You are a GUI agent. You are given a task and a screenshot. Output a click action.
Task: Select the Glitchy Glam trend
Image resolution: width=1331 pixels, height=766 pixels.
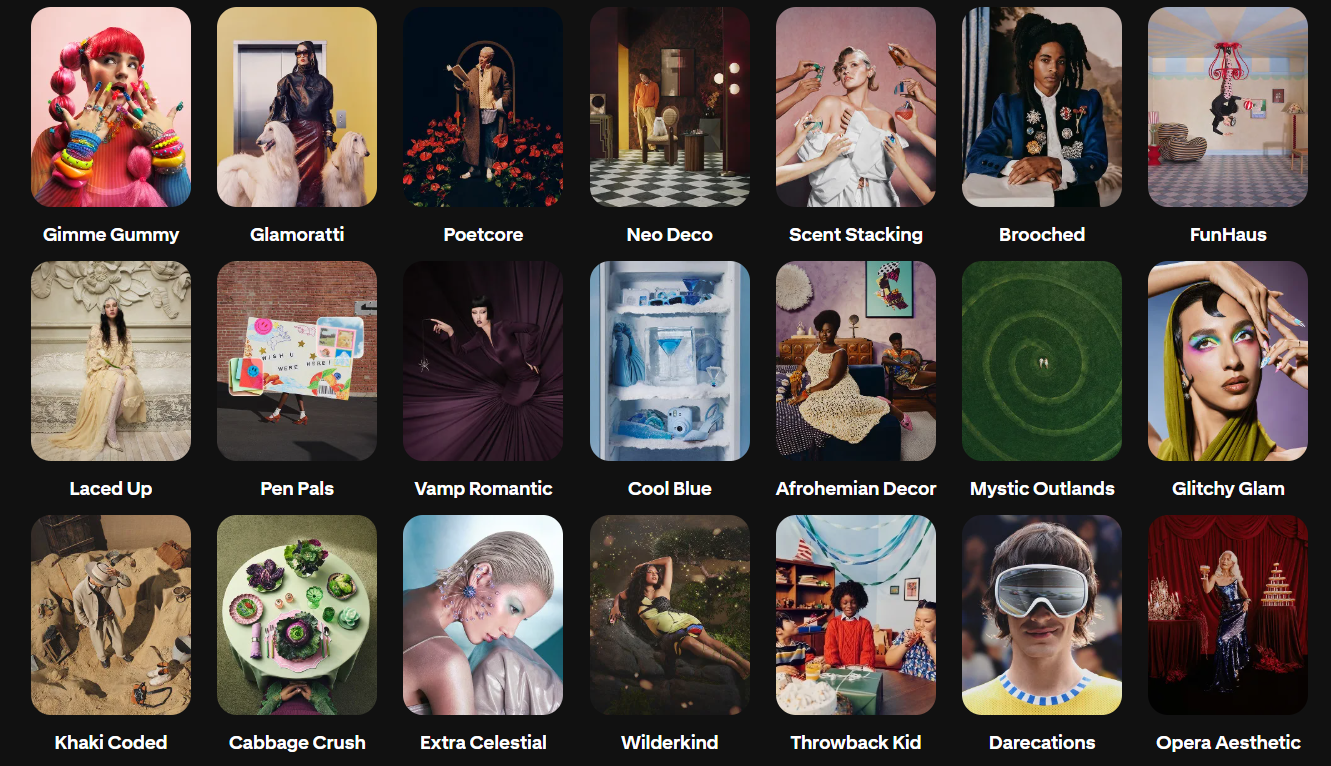(1228, 361)
